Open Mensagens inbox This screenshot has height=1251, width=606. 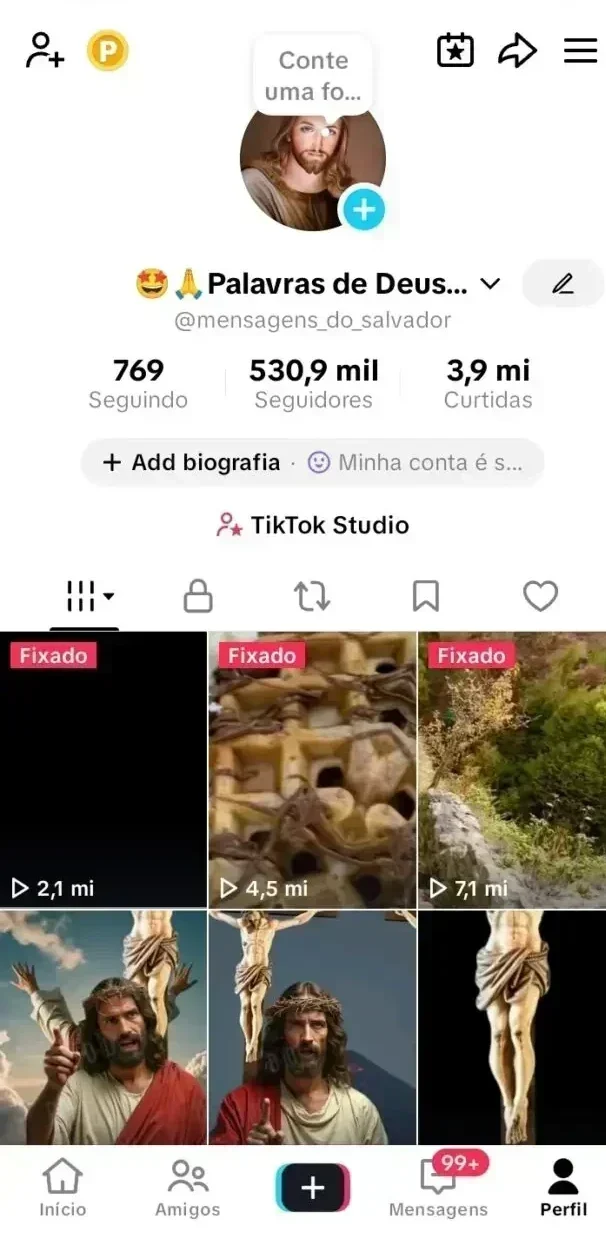(x=438, y=1188)
